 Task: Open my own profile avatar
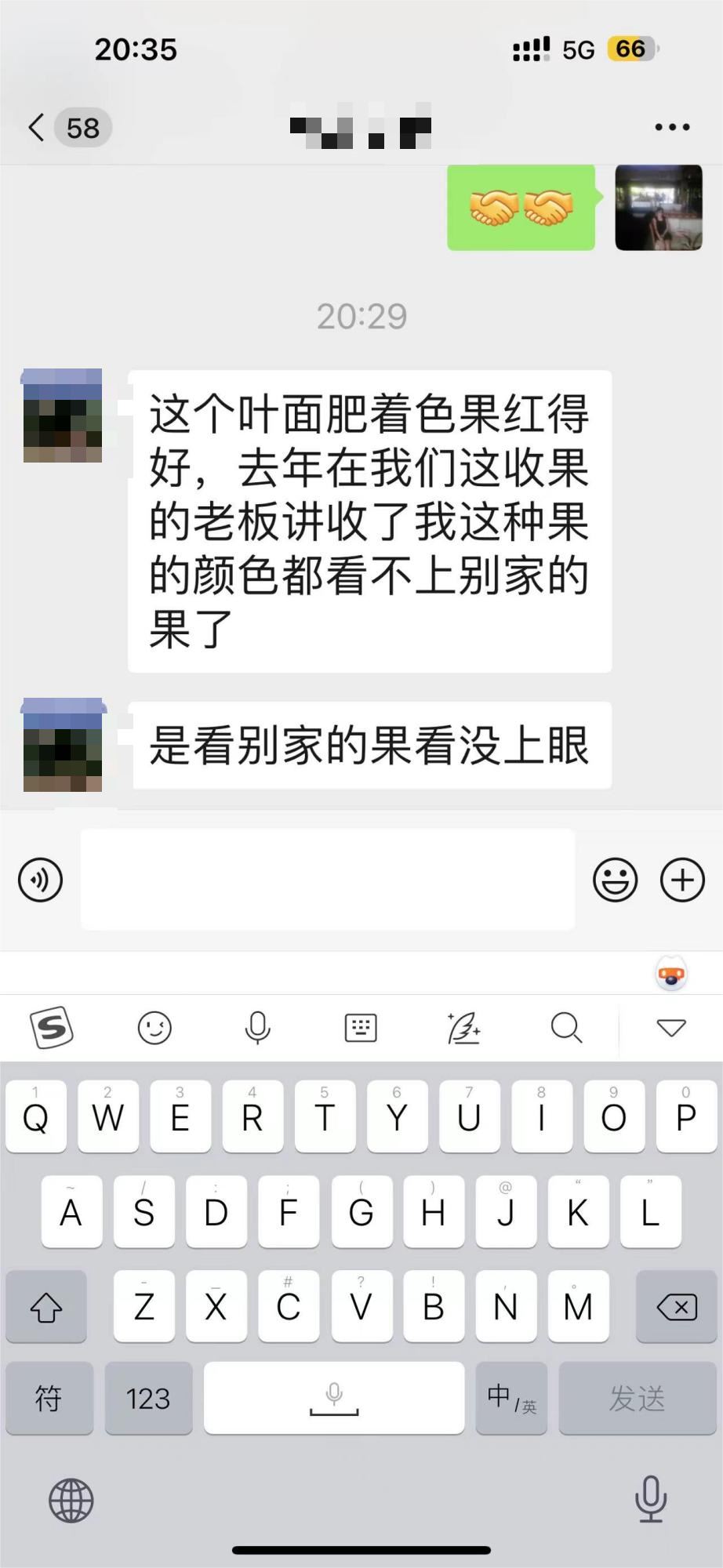tap(658, 208)
